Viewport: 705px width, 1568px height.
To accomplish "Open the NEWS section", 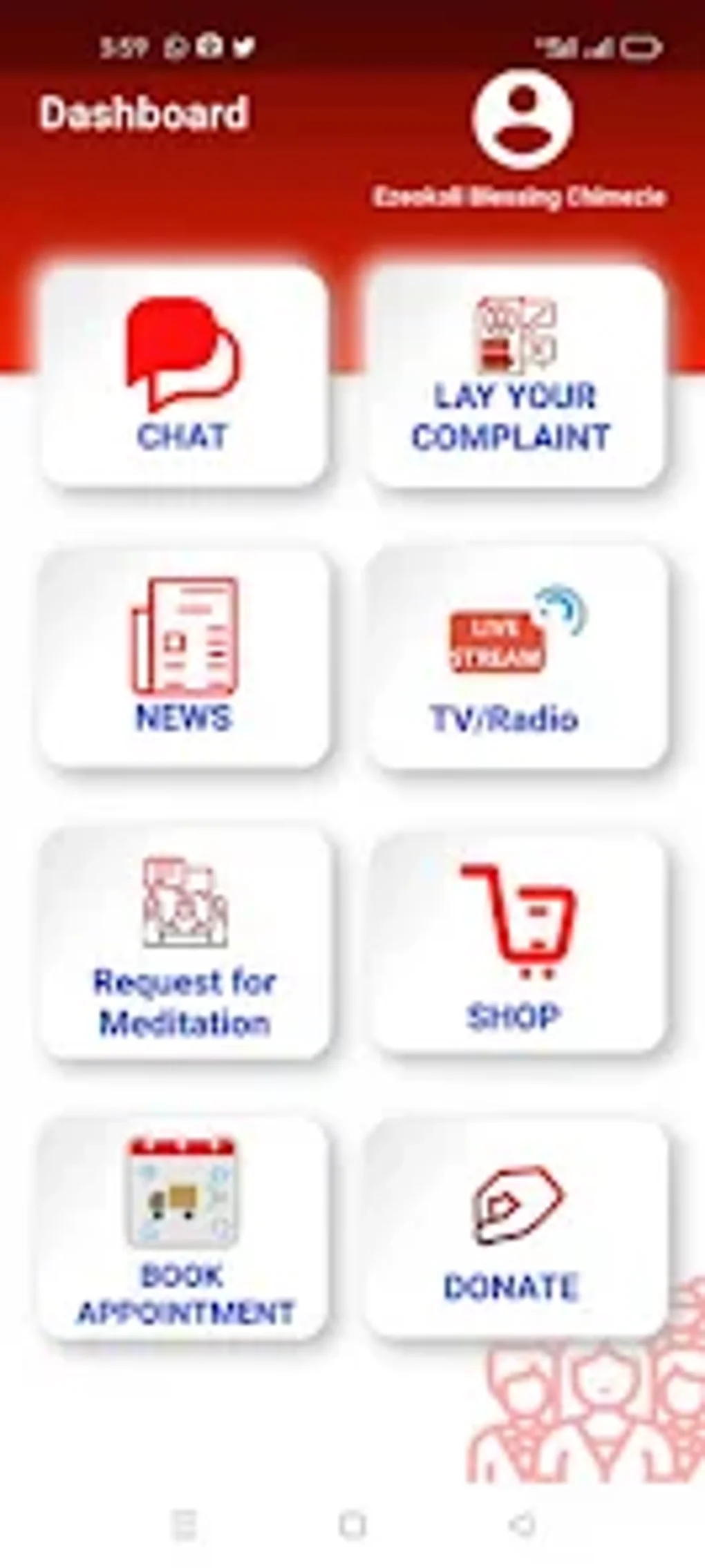I will tap(184, 658).
